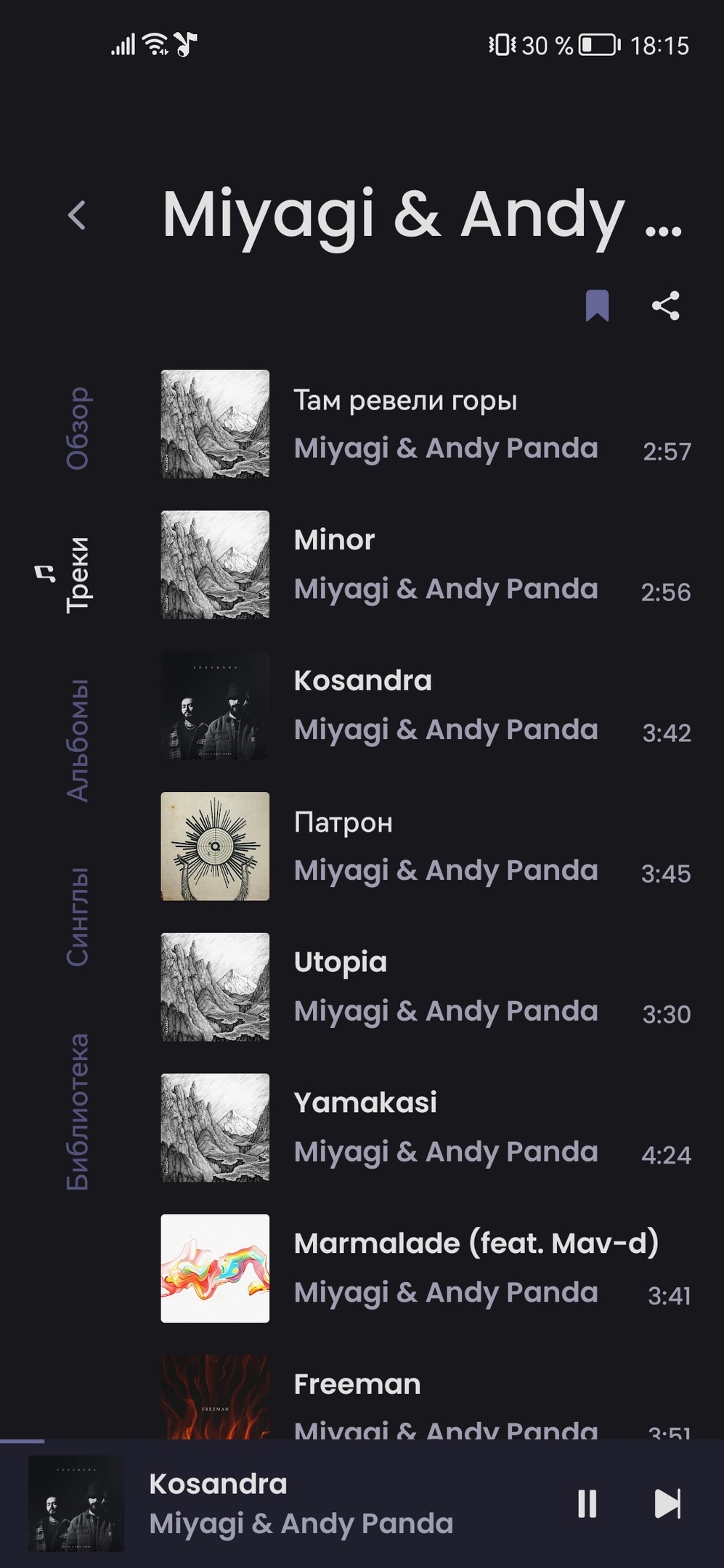Play the track Yamakasi

425,1128
